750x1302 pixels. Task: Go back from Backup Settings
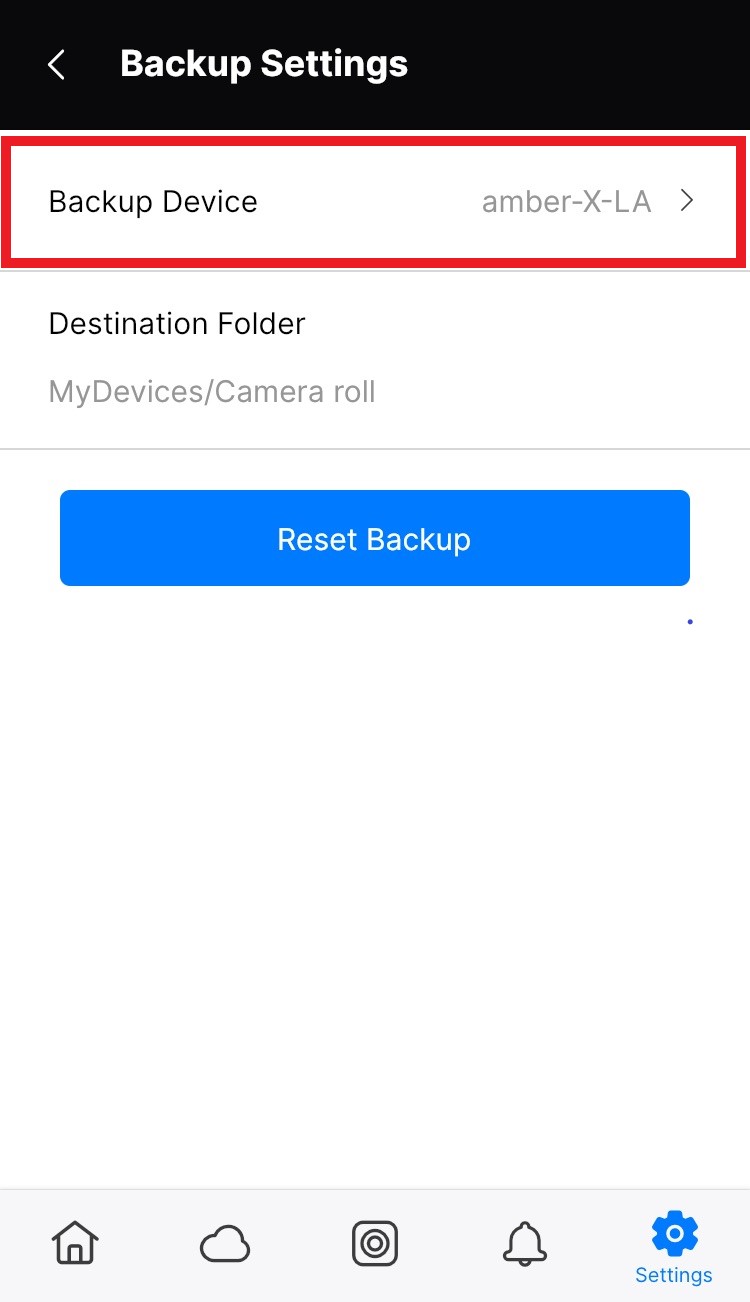tap(57, 66)
